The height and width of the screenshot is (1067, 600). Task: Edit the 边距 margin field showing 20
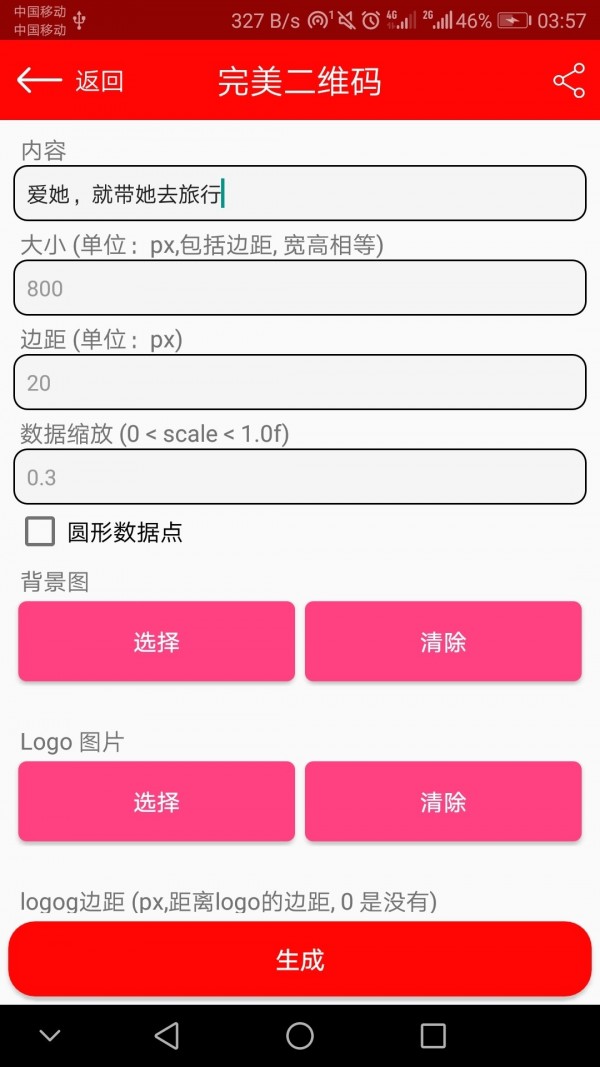pyautogui.click(x=299, y=382)
